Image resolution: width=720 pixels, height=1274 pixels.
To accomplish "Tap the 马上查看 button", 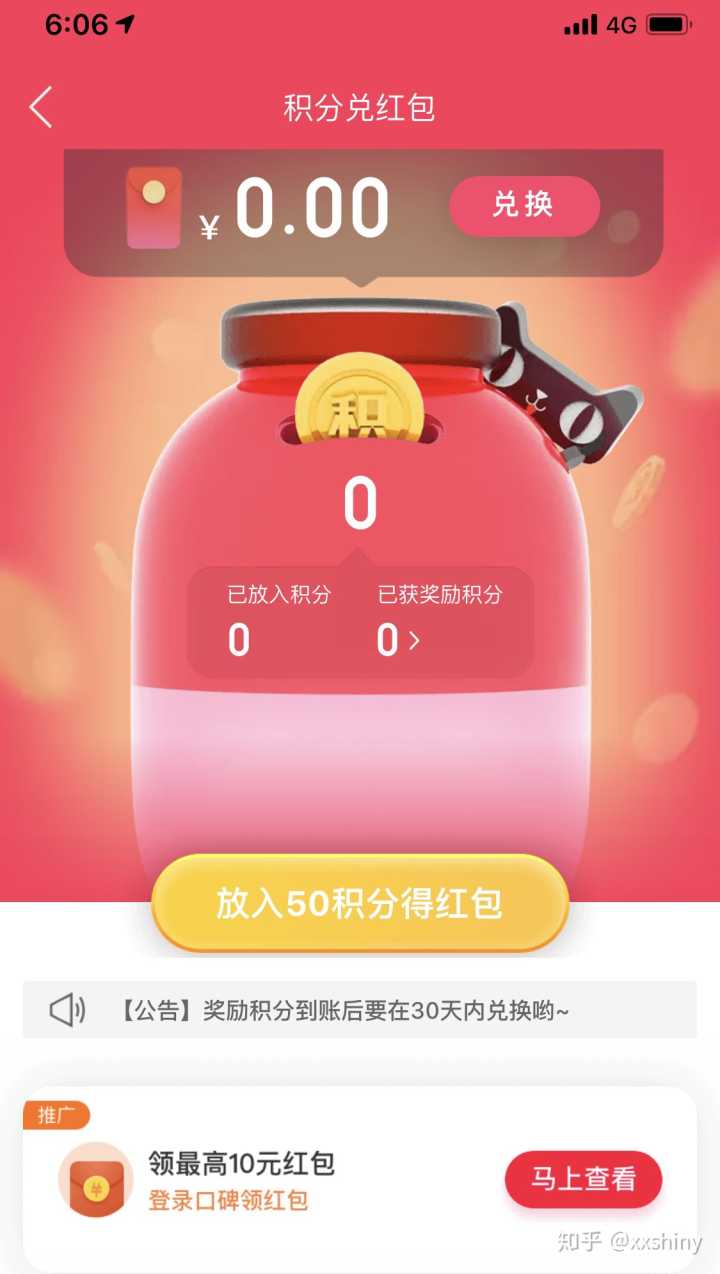I will (x=583, y=1179).
